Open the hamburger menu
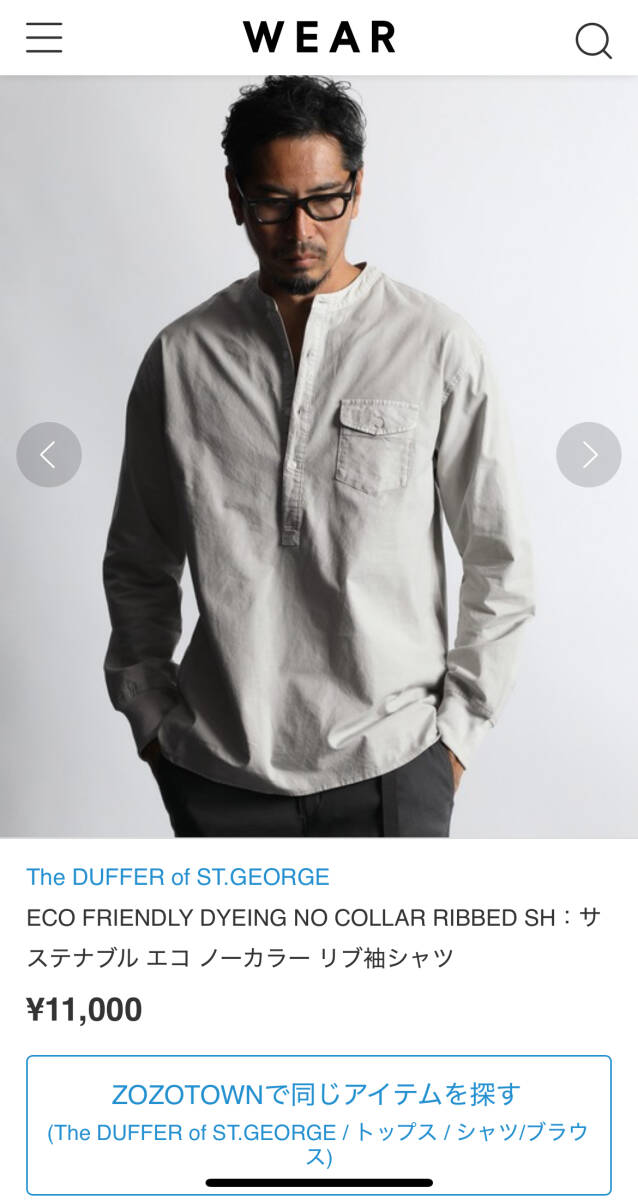 click(x=44, y=37)
